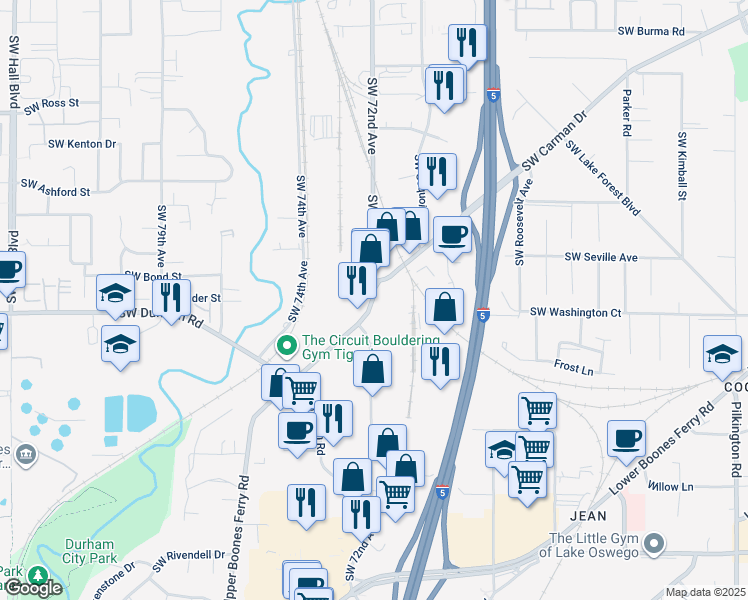The height and width of the screenshot is (600, 748).
Task: Open the school marker right of Frost Ln
Action: coord(722,355)
